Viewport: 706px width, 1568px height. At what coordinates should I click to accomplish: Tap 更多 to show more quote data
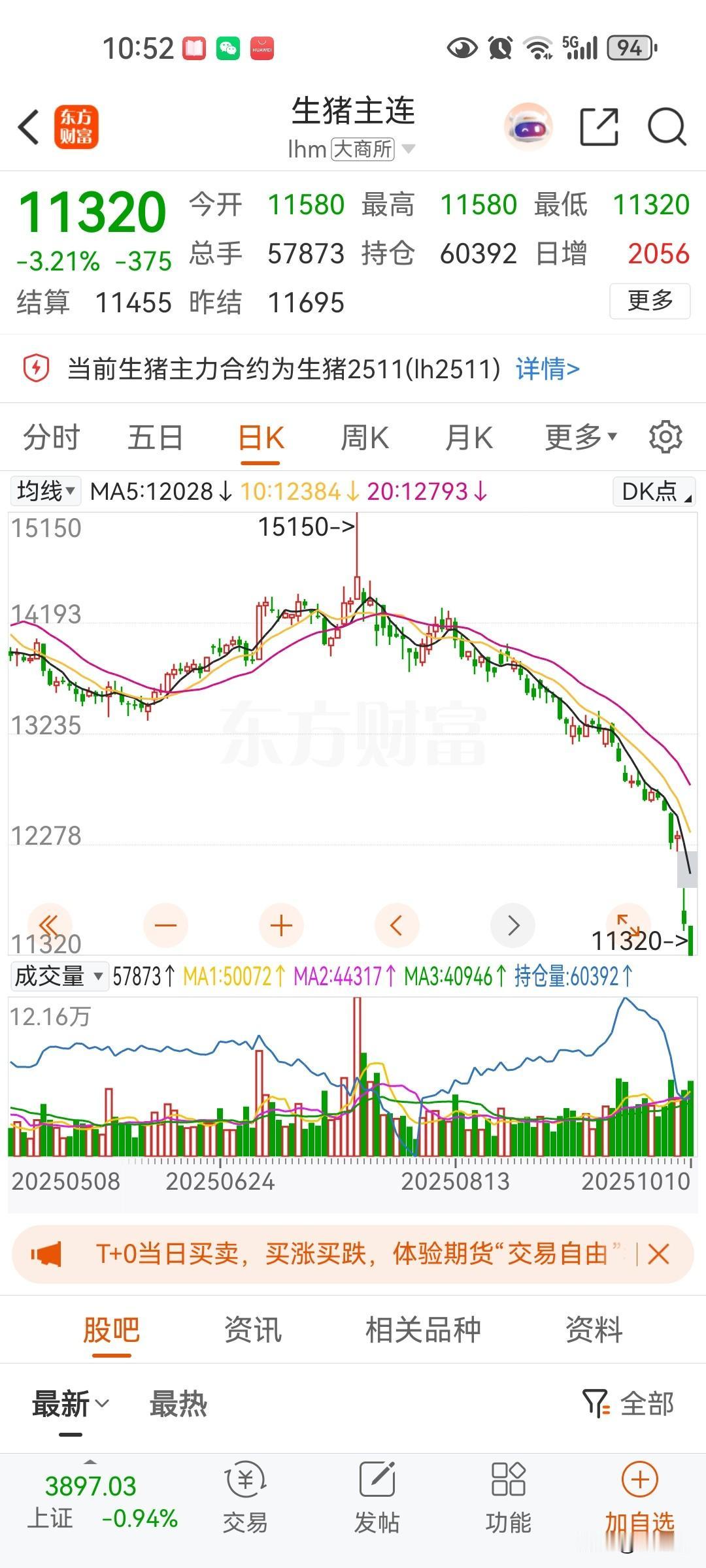pos(650,301)
